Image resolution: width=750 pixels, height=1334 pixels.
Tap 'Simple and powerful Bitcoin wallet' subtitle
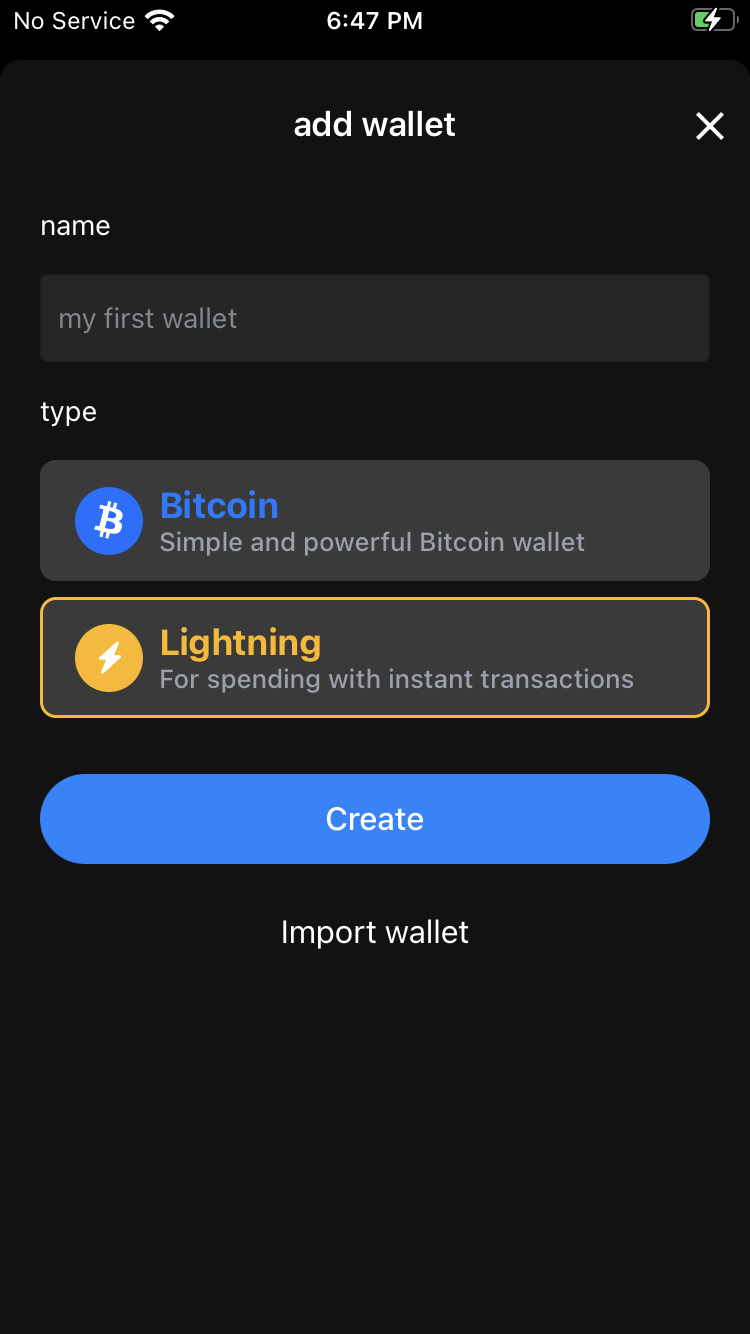coord(372,542)
